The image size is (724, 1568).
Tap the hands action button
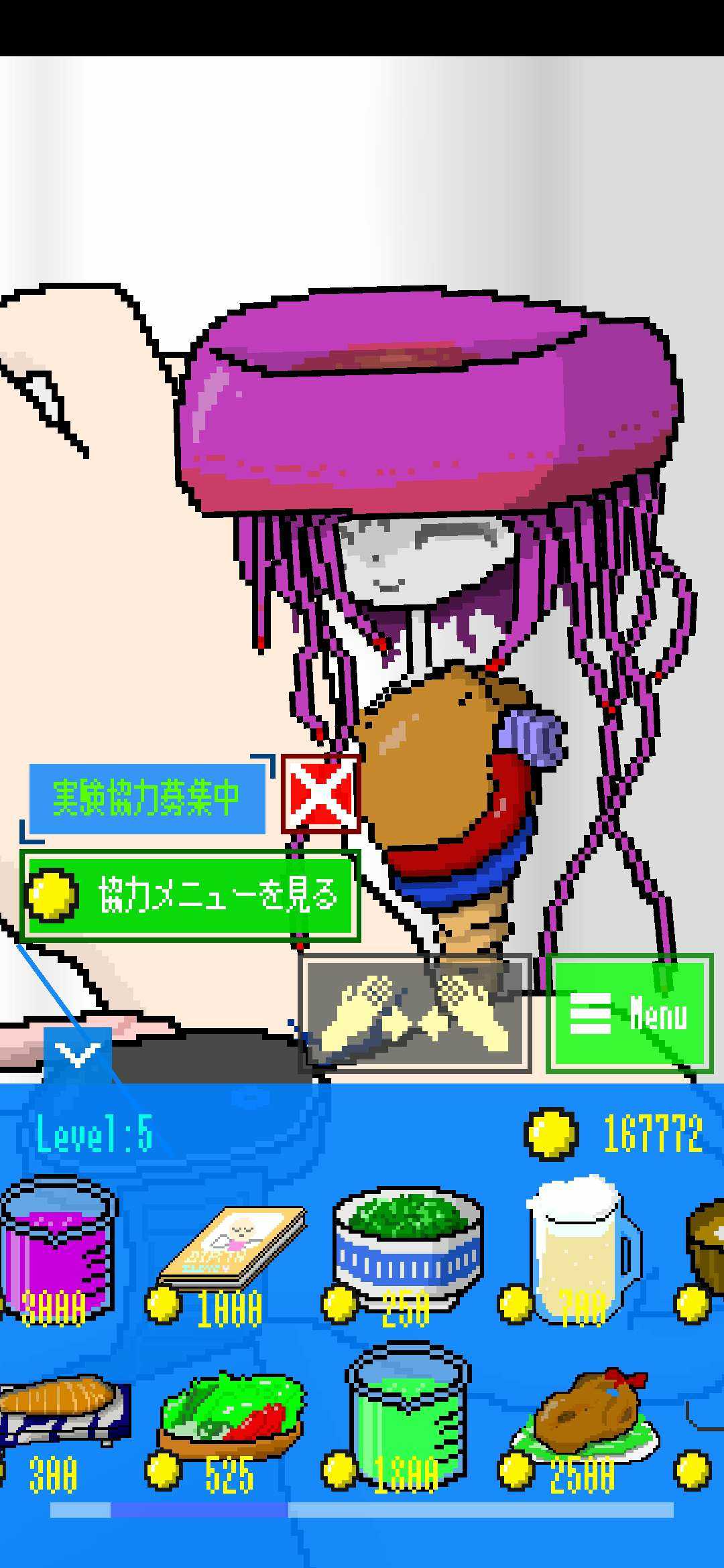pos(415,1012)
